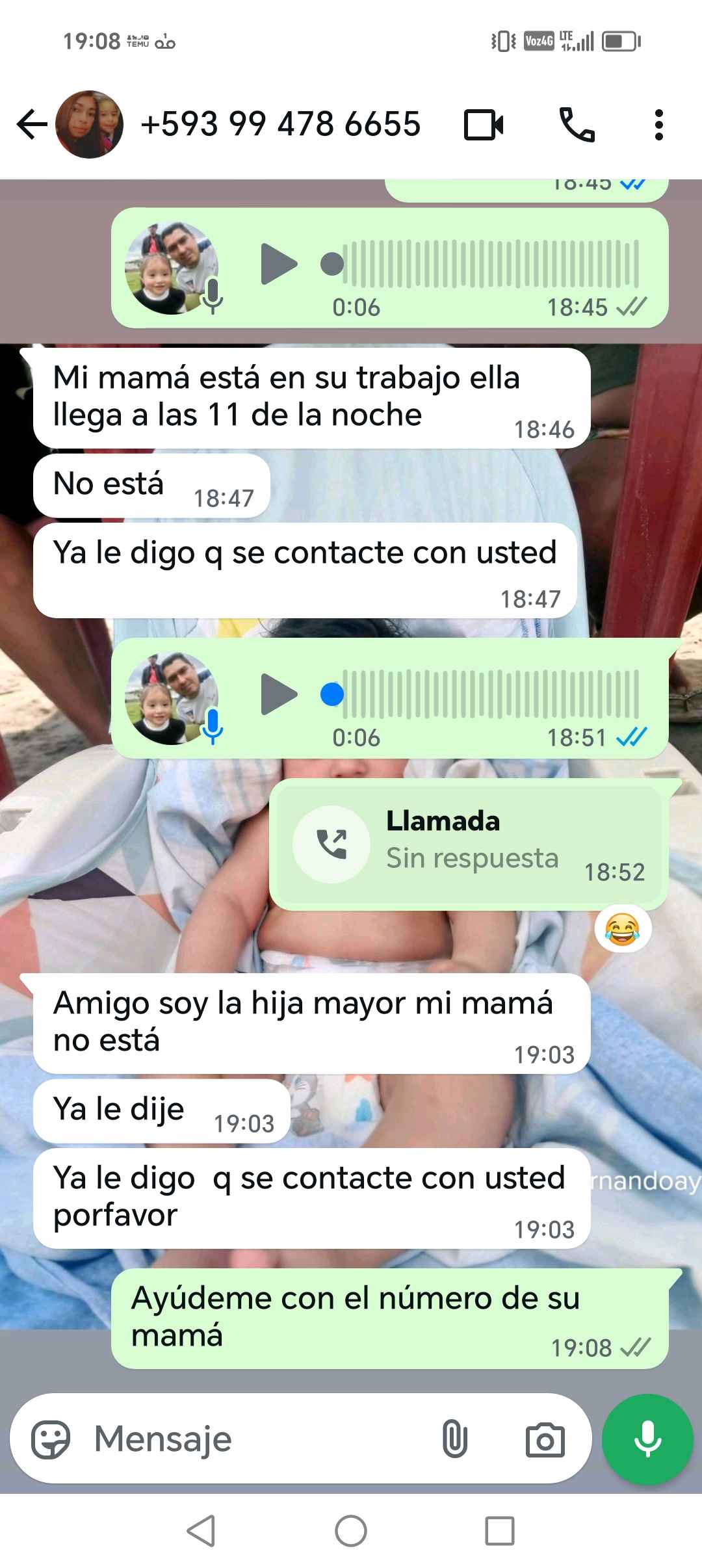
Task: Start a voice call with the contact
Action: coord(577,125)
